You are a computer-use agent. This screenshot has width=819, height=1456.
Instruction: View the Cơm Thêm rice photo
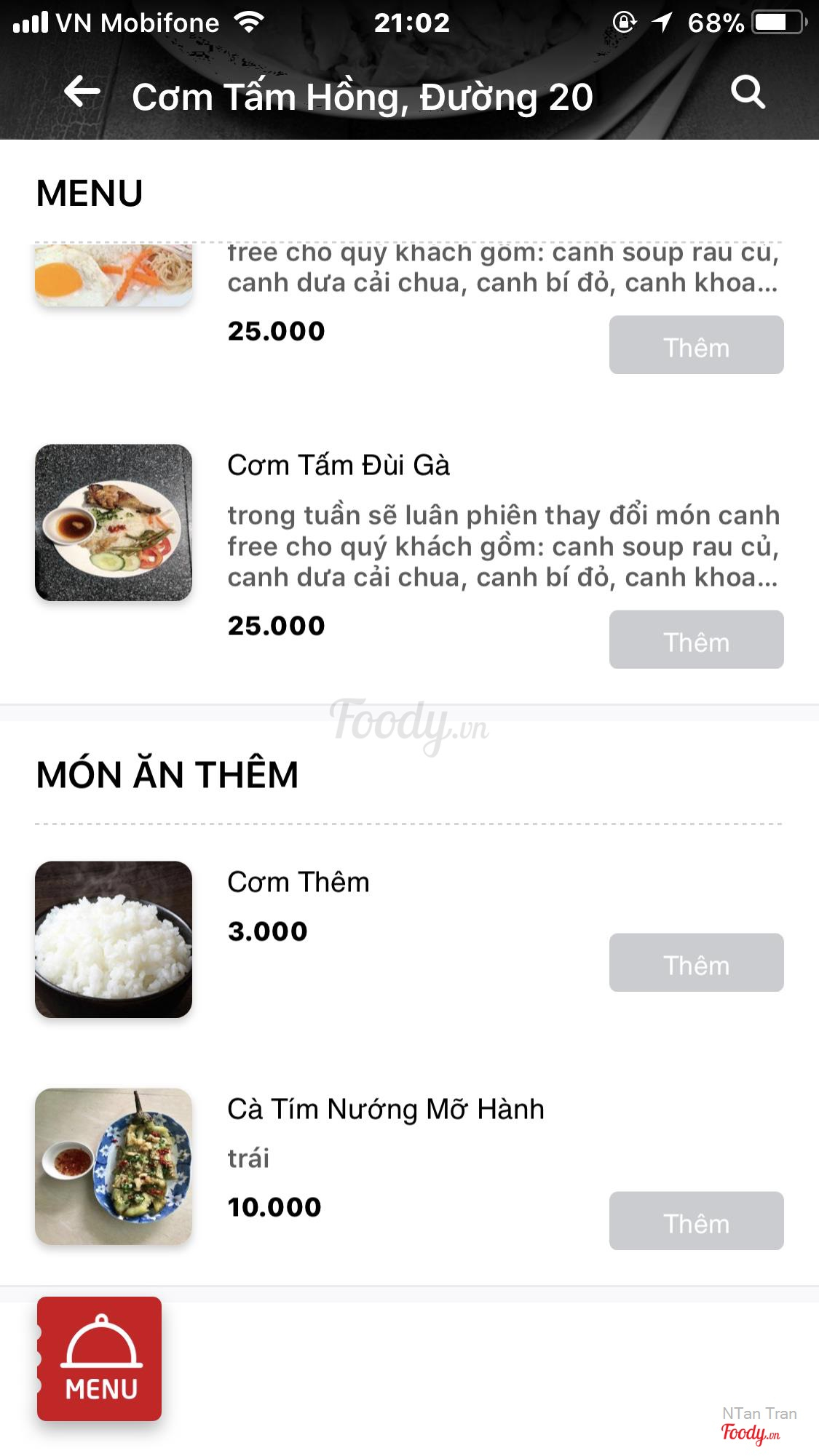point(114,939)
